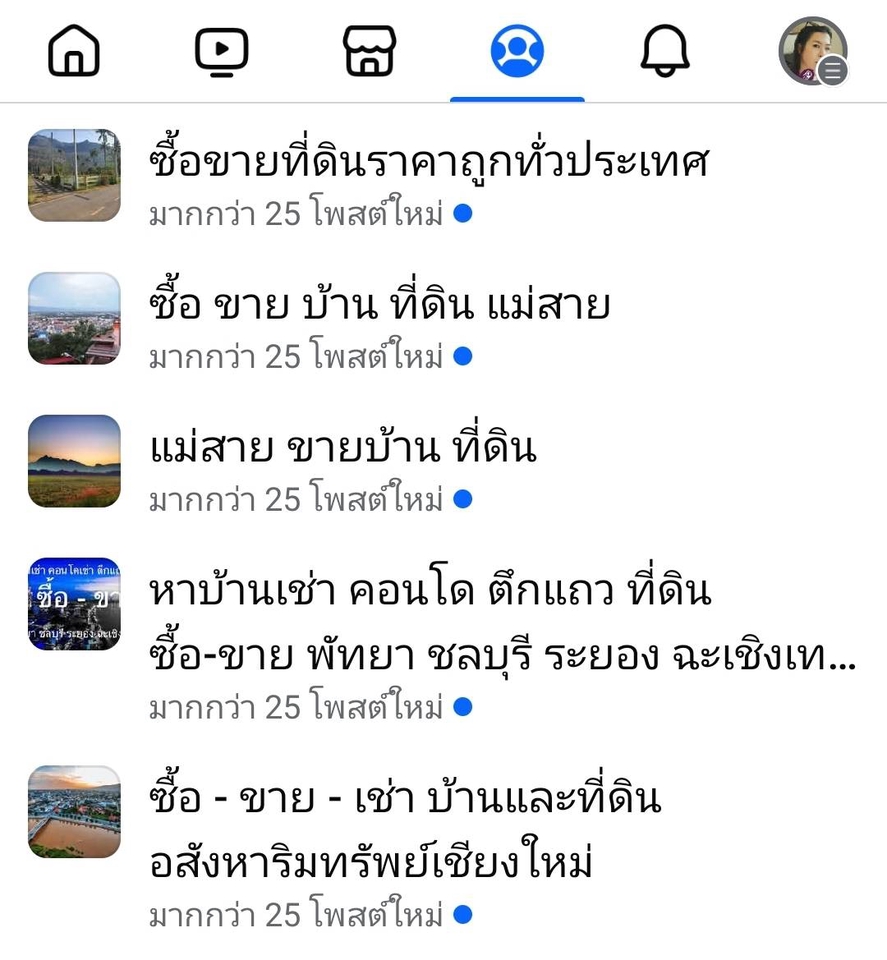Viewport: 887px width, 960px height.
Task: Open the Marketplace tab
Action: [369, 51]
